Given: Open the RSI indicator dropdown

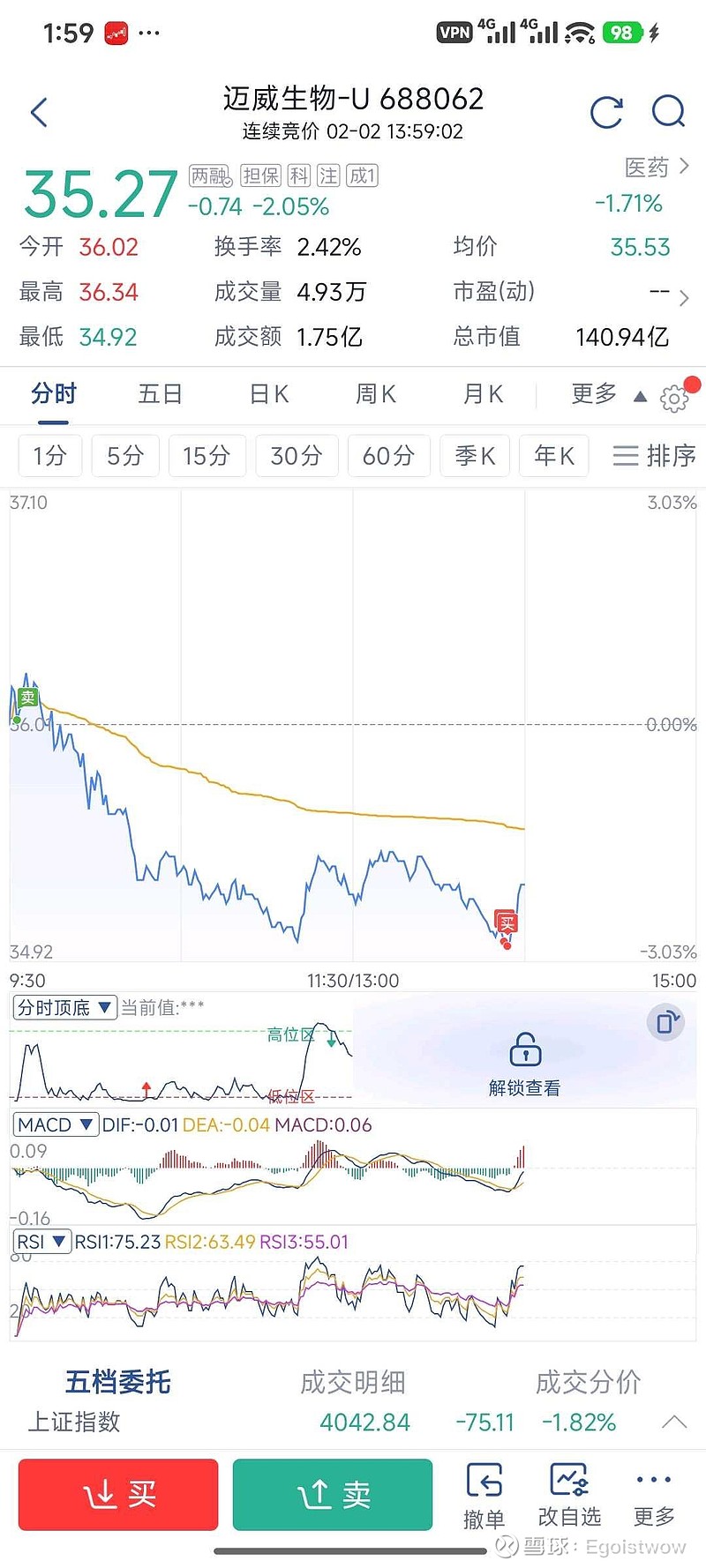Looking at the screenshot, I should [x=41, y=1240].
